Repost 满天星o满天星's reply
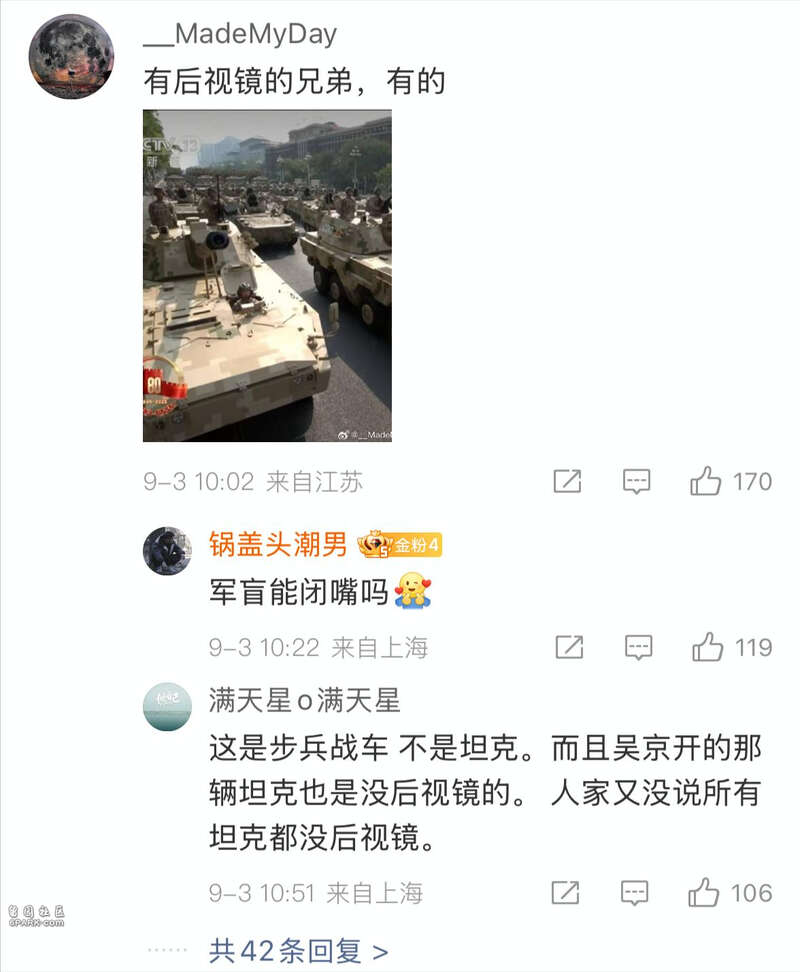 pyautogui.click(x=565, y=892)
